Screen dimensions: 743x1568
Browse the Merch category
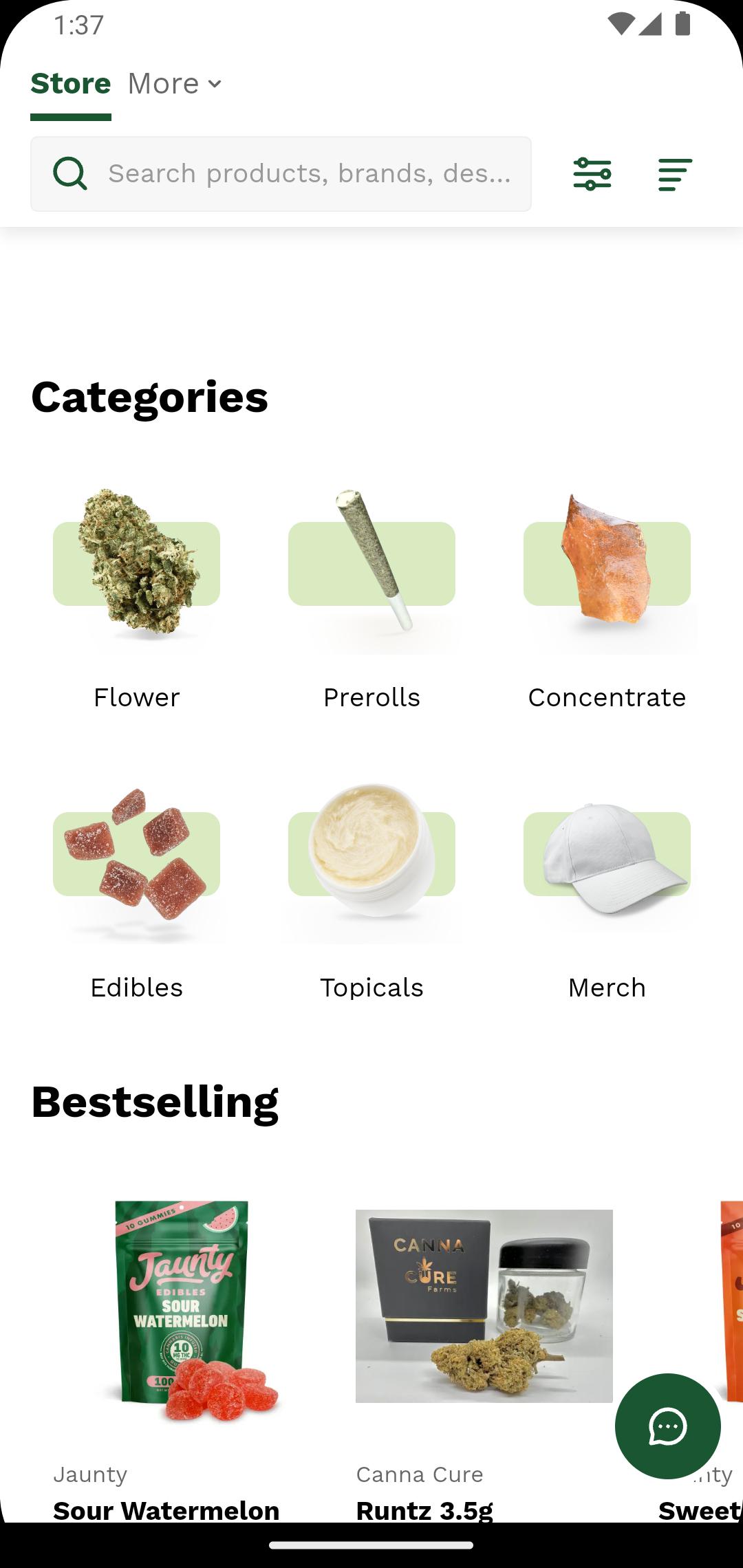point(607,891)
